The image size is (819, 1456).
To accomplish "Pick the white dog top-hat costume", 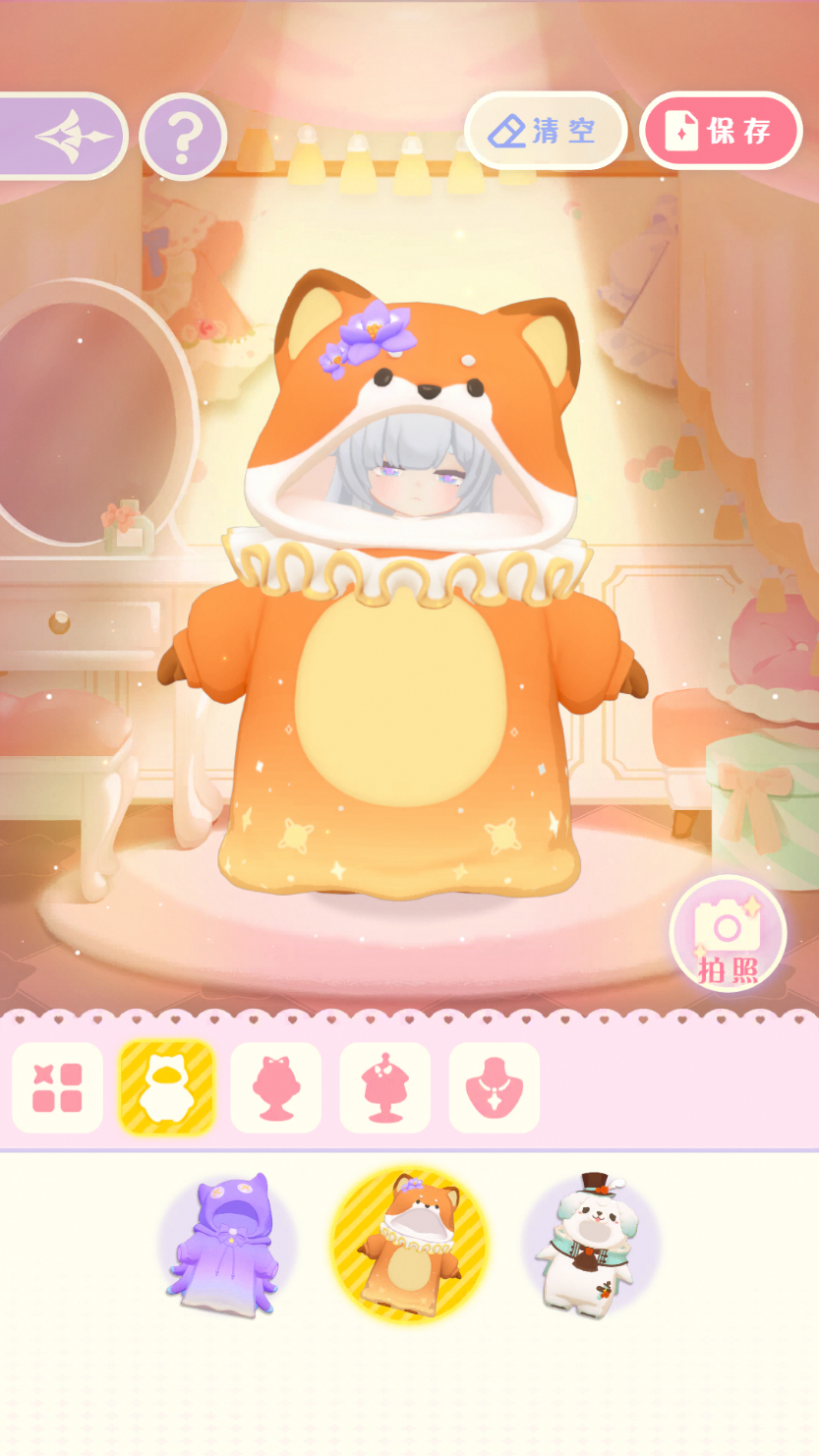I will click(591, 1245).
